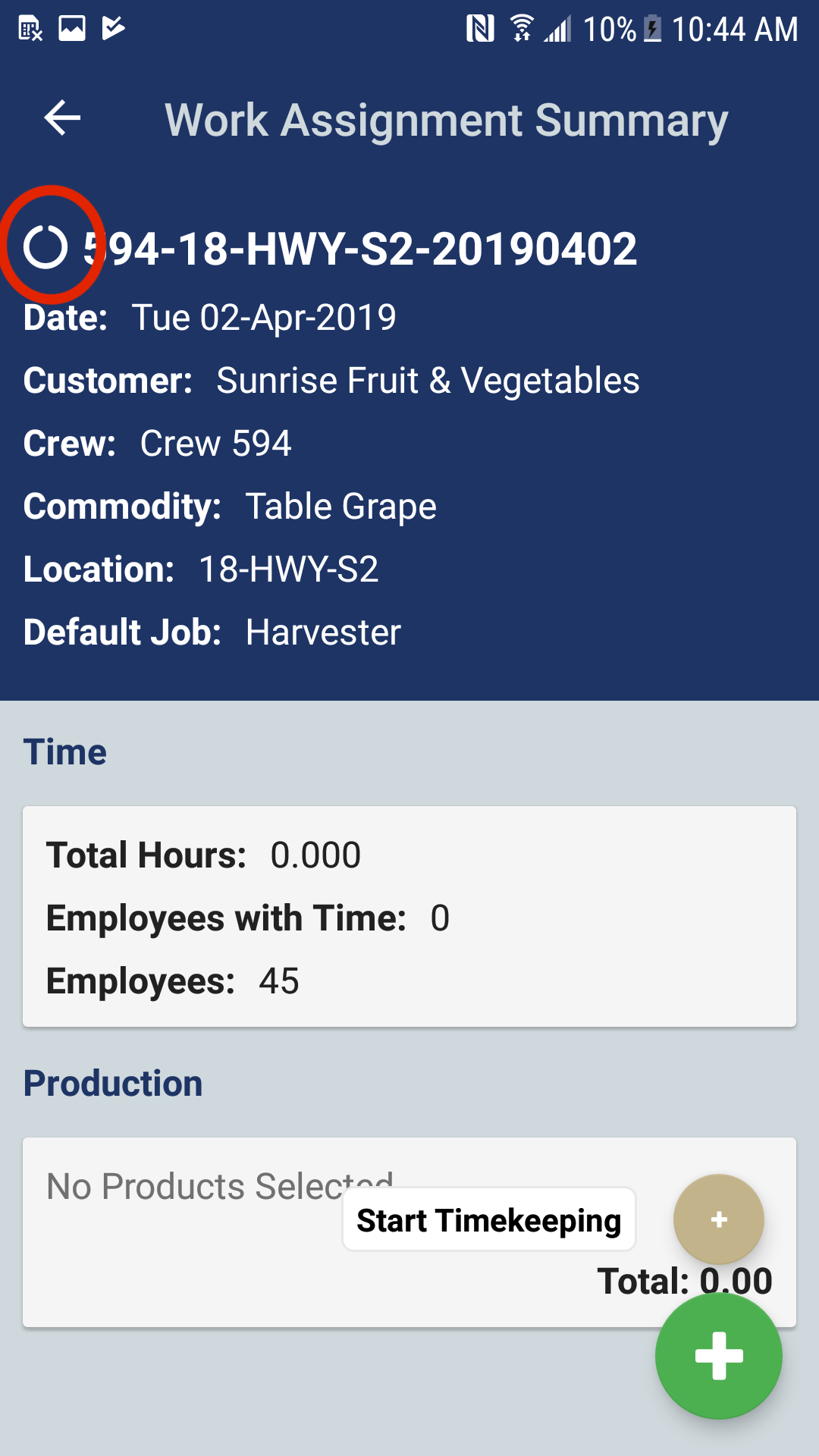Tap the Wi-Fi indicator in the status bar
Image resolution: width=819 pixels, height=1456 pixels.
(x=522, y=29)
